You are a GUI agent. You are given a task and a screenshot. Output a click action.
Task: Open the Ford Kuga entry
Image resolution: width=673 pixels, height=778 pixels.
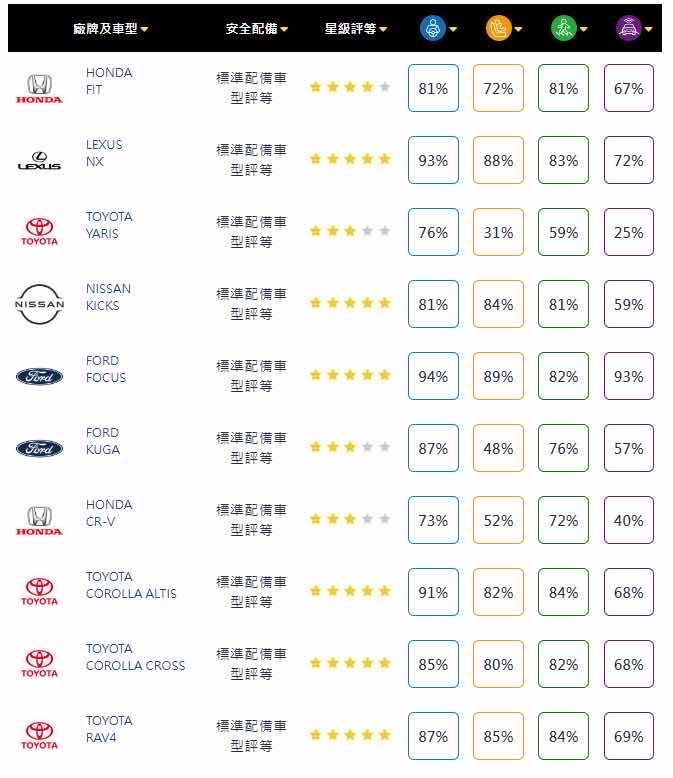103,441
